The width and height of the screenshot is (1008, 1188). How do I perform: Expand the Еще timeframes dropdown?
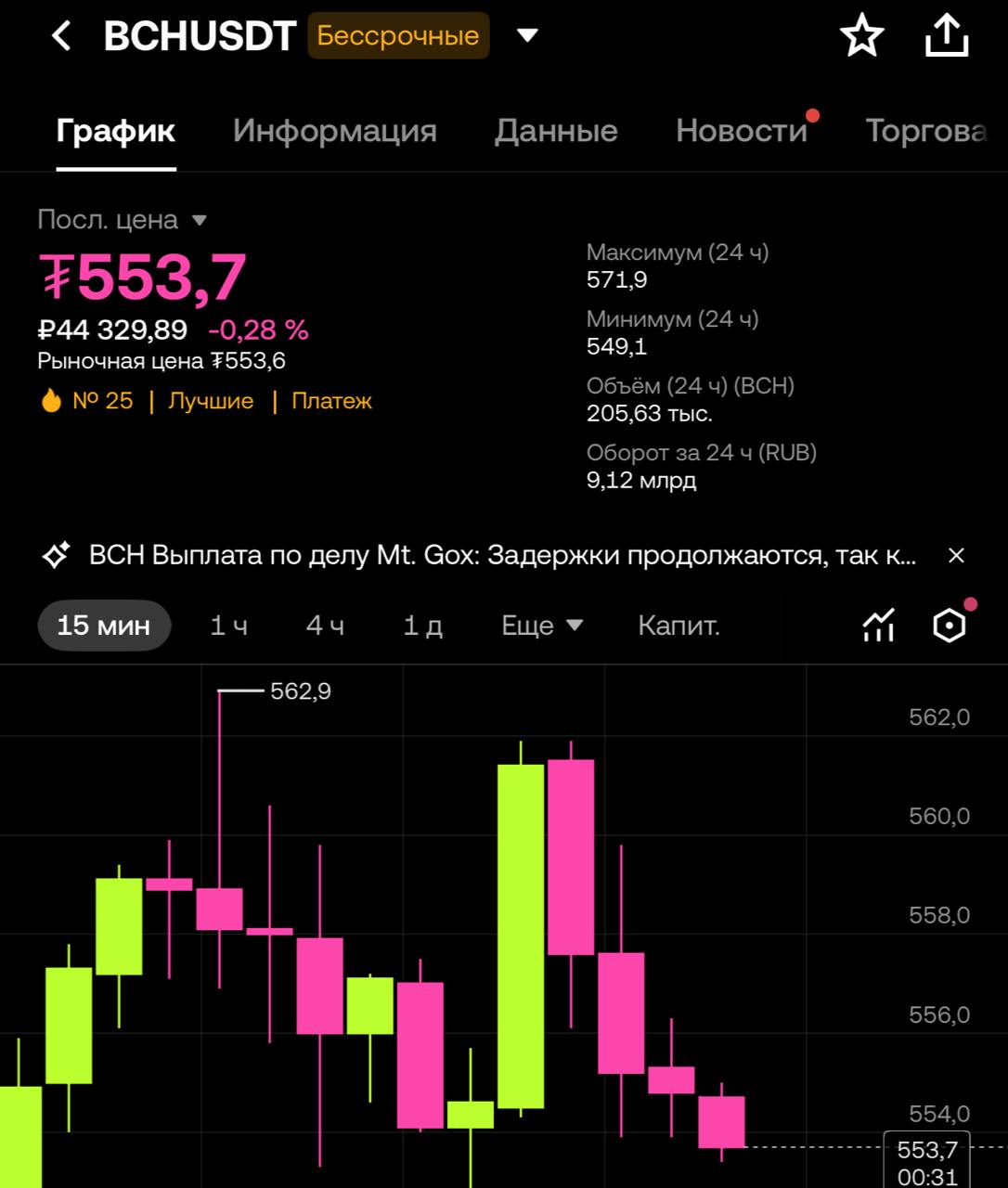pyautogui.click(x=541, y=626)
